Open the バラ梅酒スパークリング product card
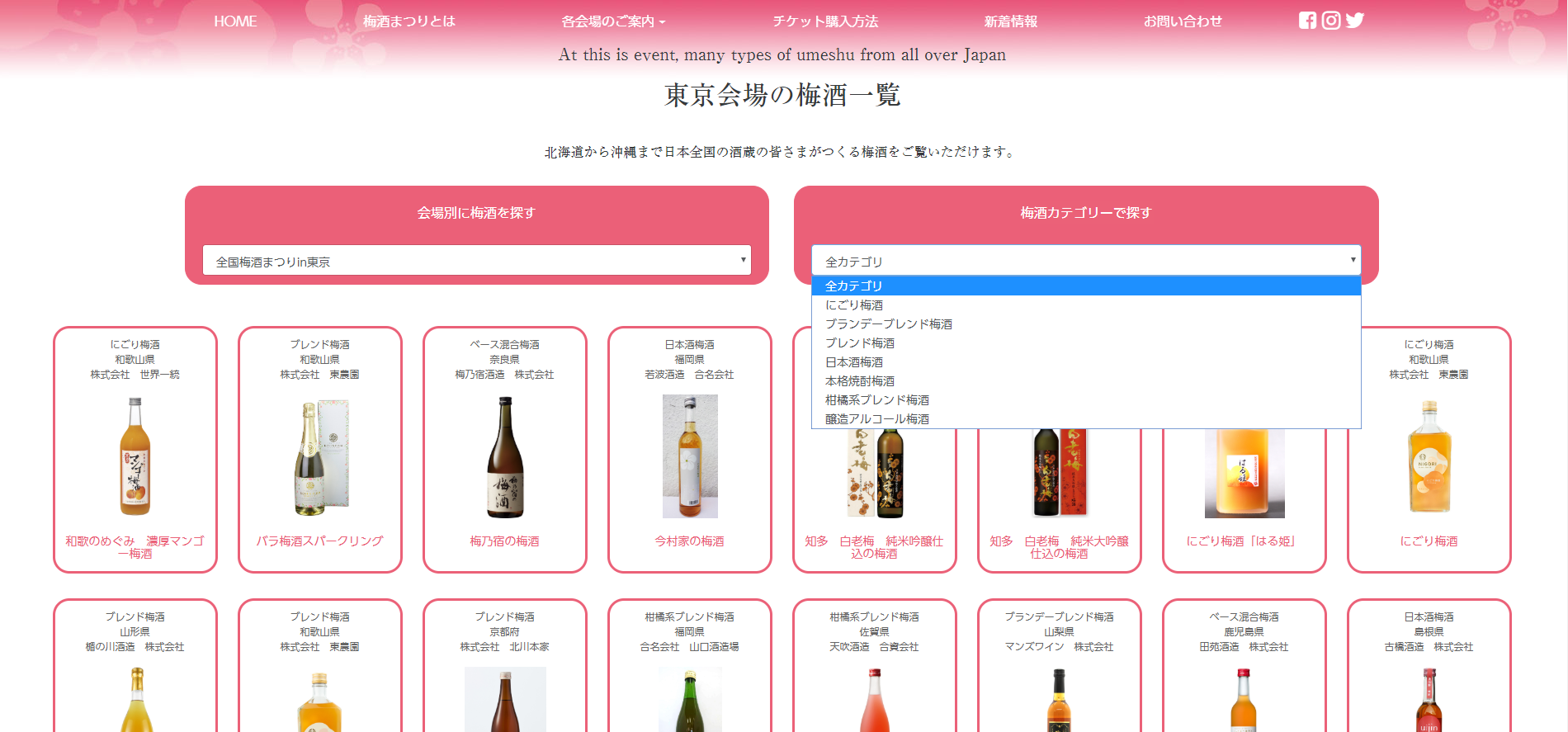The height and width of the screenshot is (732, 1568). (320, 450)
